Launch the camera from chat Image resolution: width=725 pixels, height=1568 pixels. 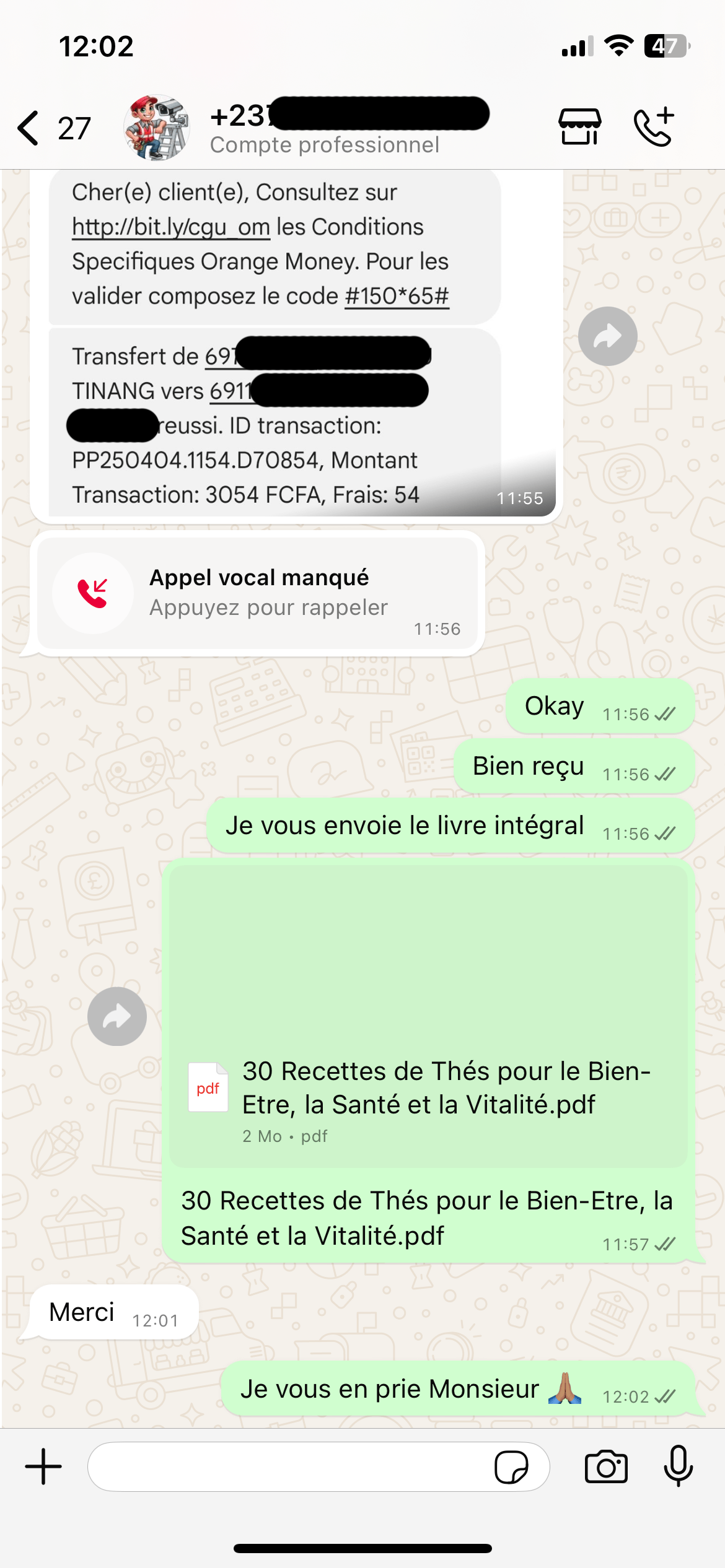click(x=606, y=1466)
